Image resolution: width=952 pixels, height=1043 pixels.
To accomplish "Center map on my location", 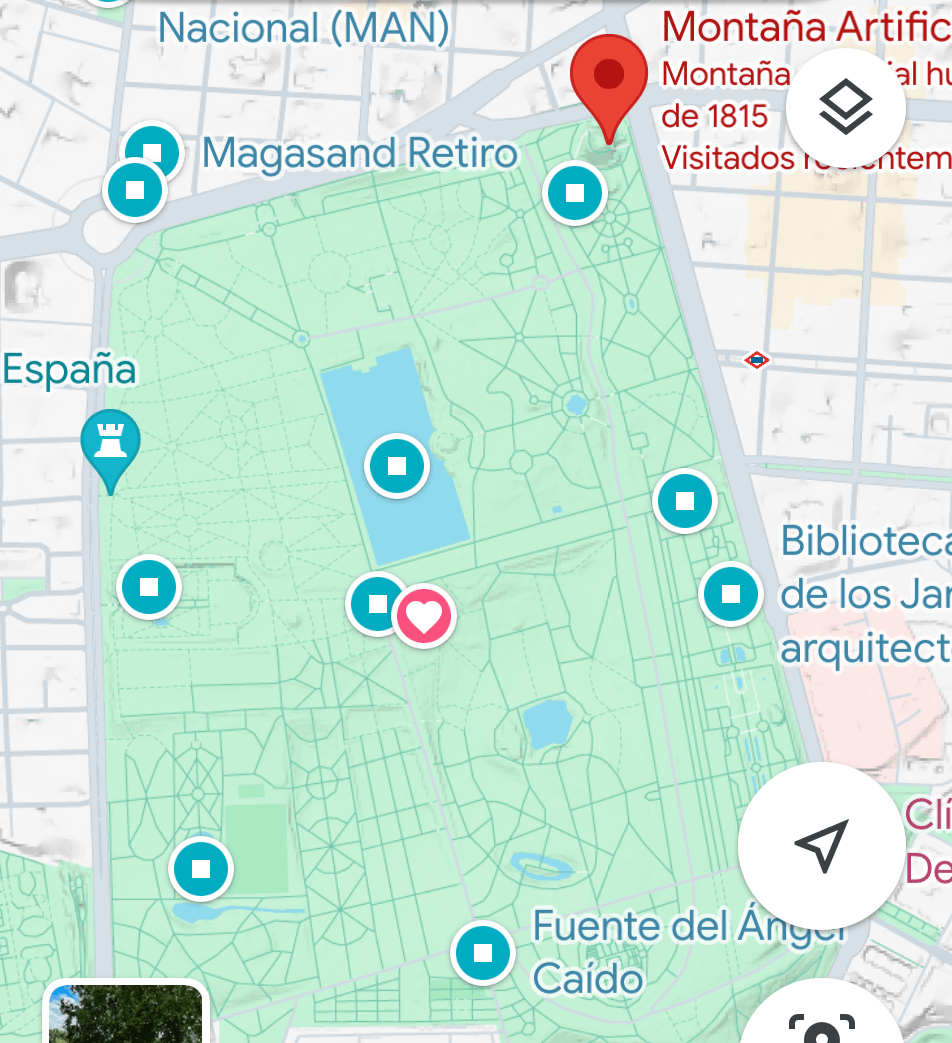I will 821,846.
